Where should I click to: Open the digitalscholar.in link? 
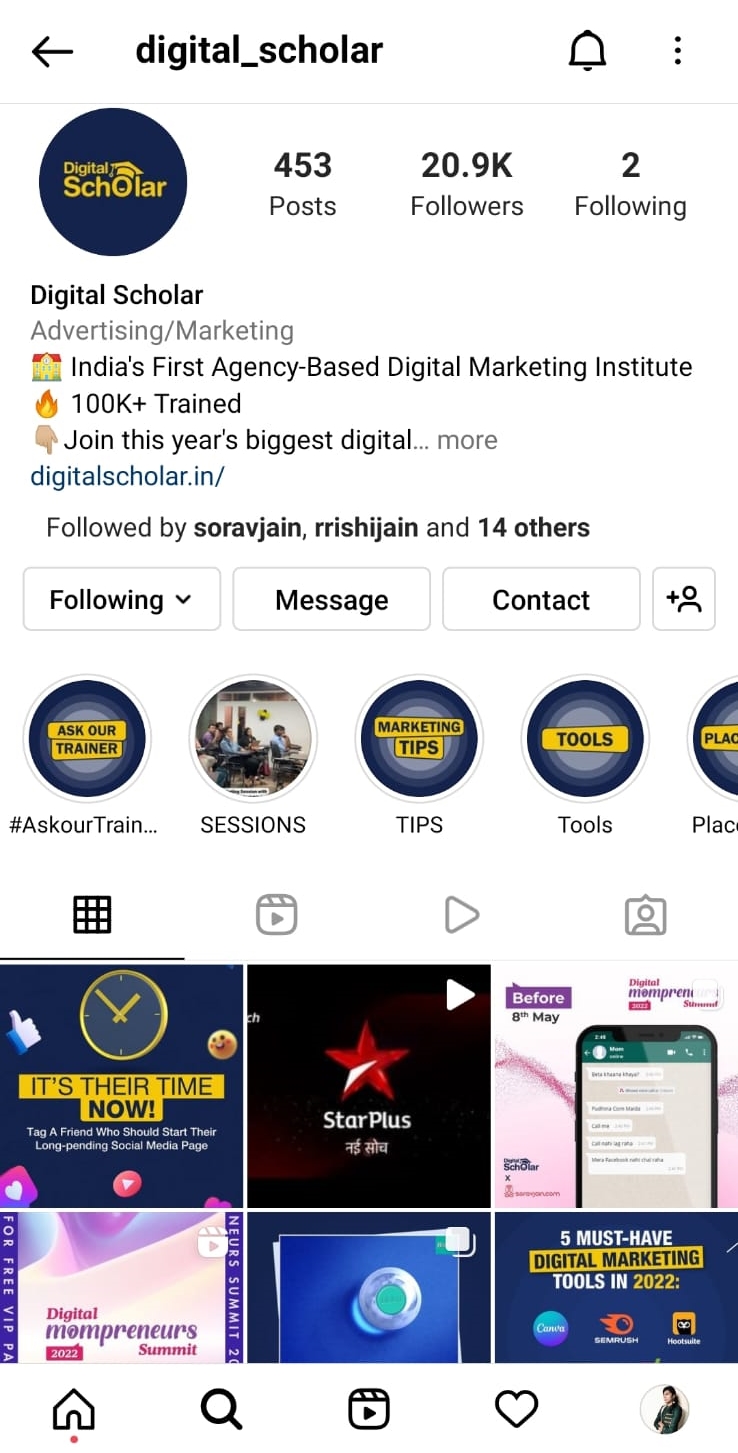click(127, 476)
